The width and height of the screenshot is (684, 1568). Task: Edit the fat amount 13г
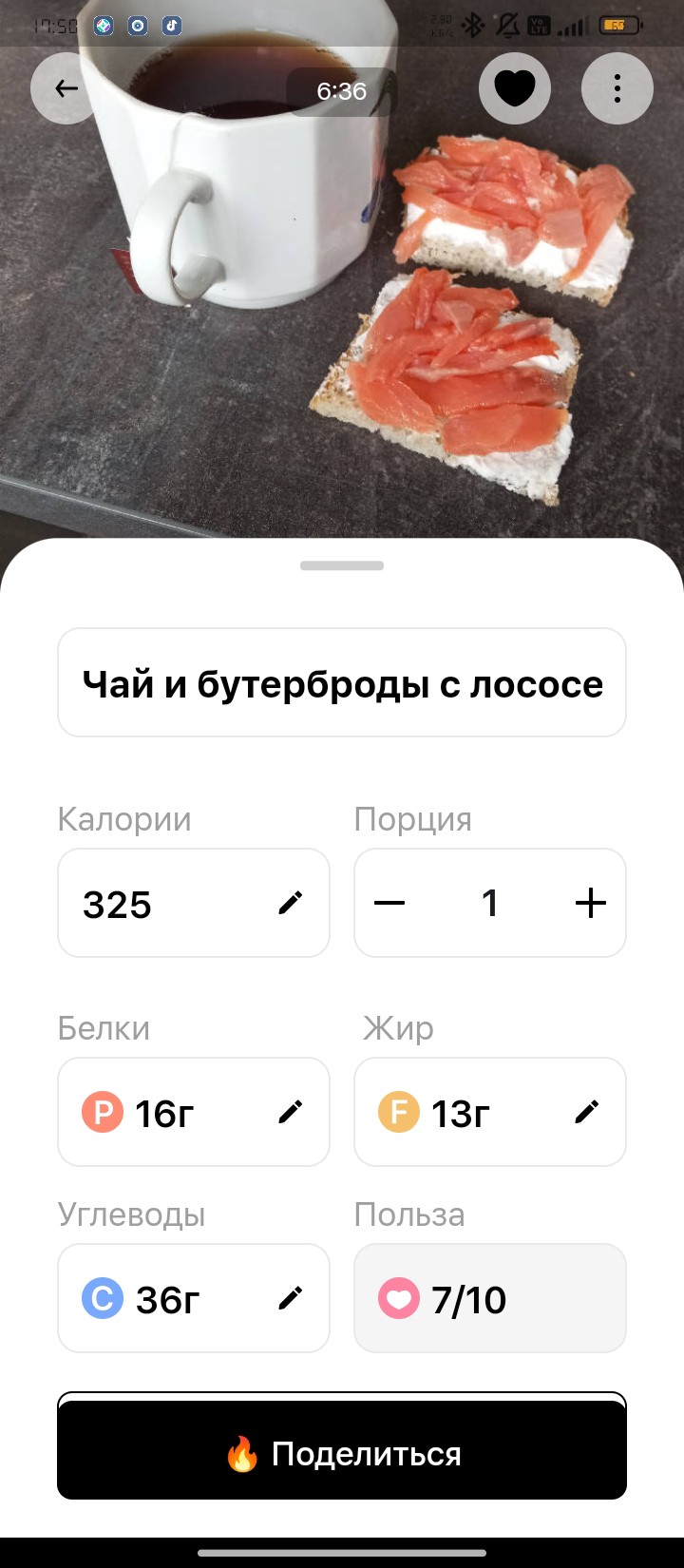[x=586, y=1111]
